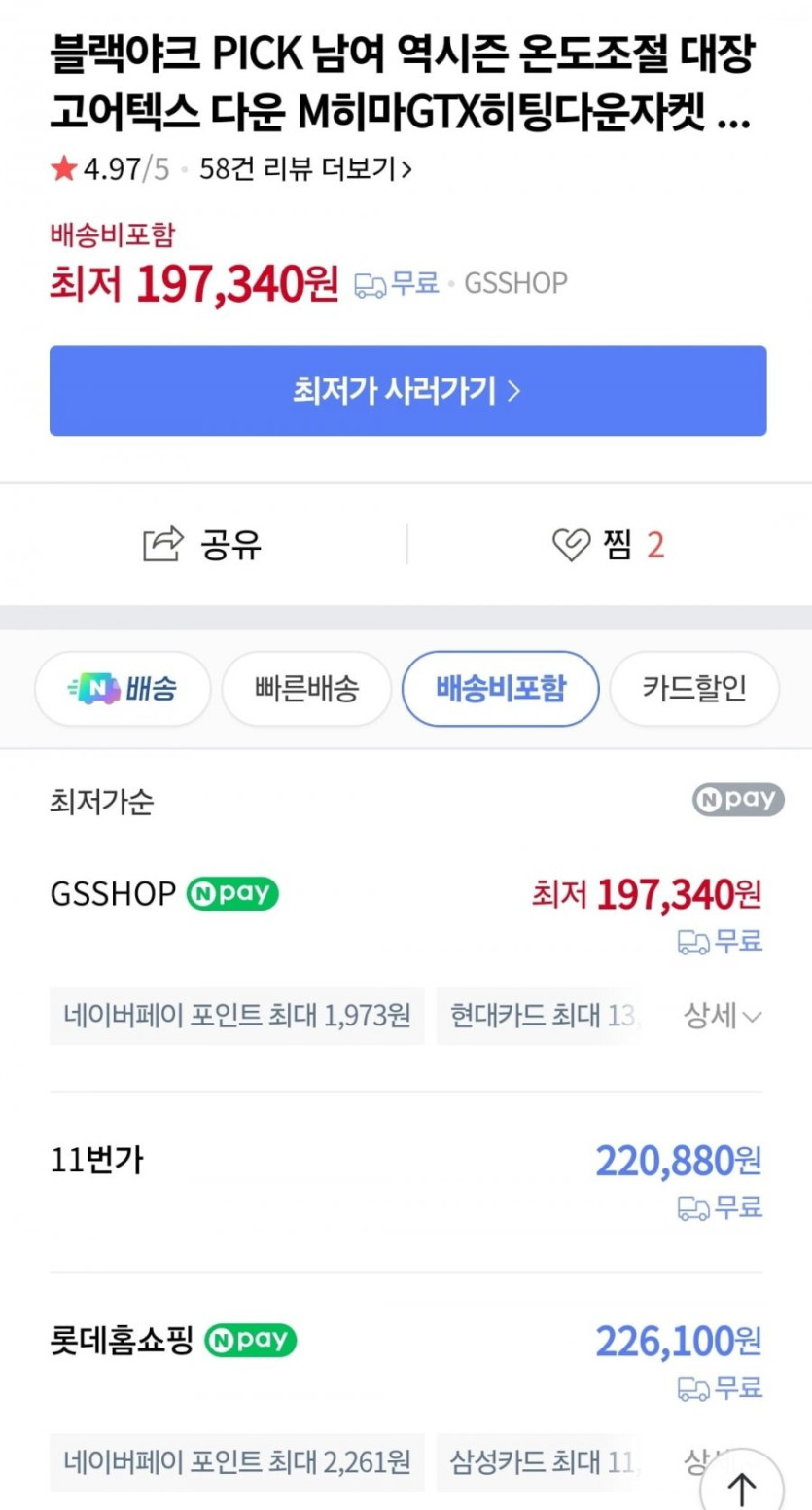Filter sellers by Npay toggle

click(x=737, y=800)
